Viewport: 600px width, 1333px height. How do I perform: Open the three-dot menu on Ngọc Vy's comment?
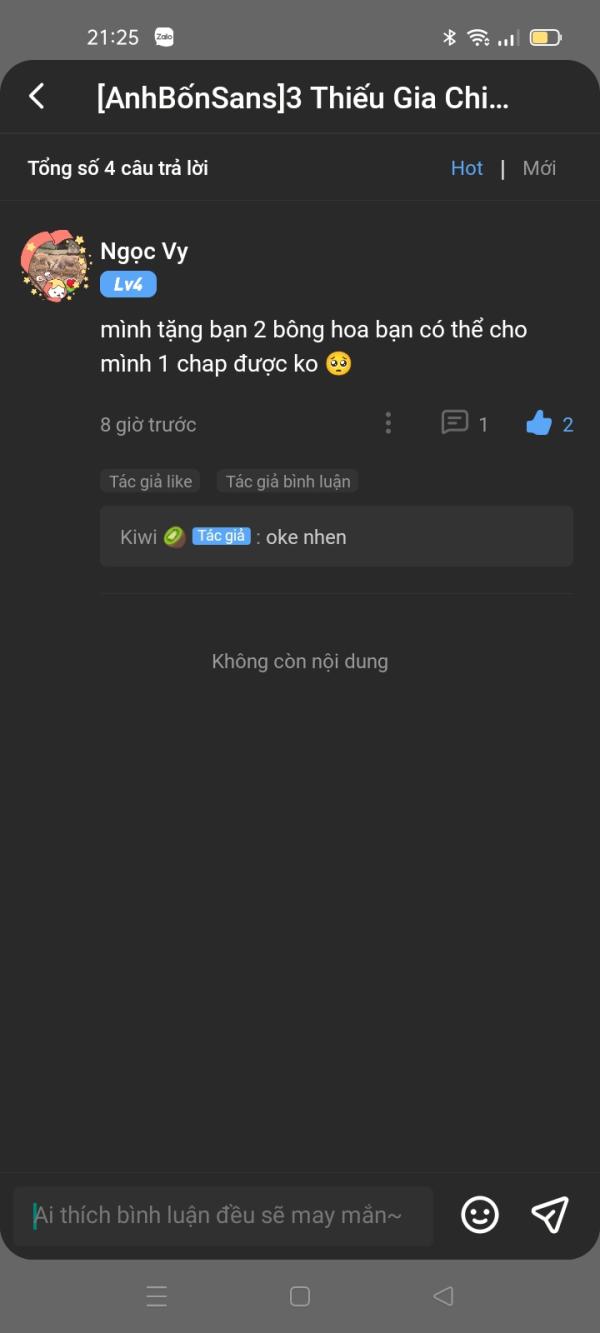click(x=388, y=424)
